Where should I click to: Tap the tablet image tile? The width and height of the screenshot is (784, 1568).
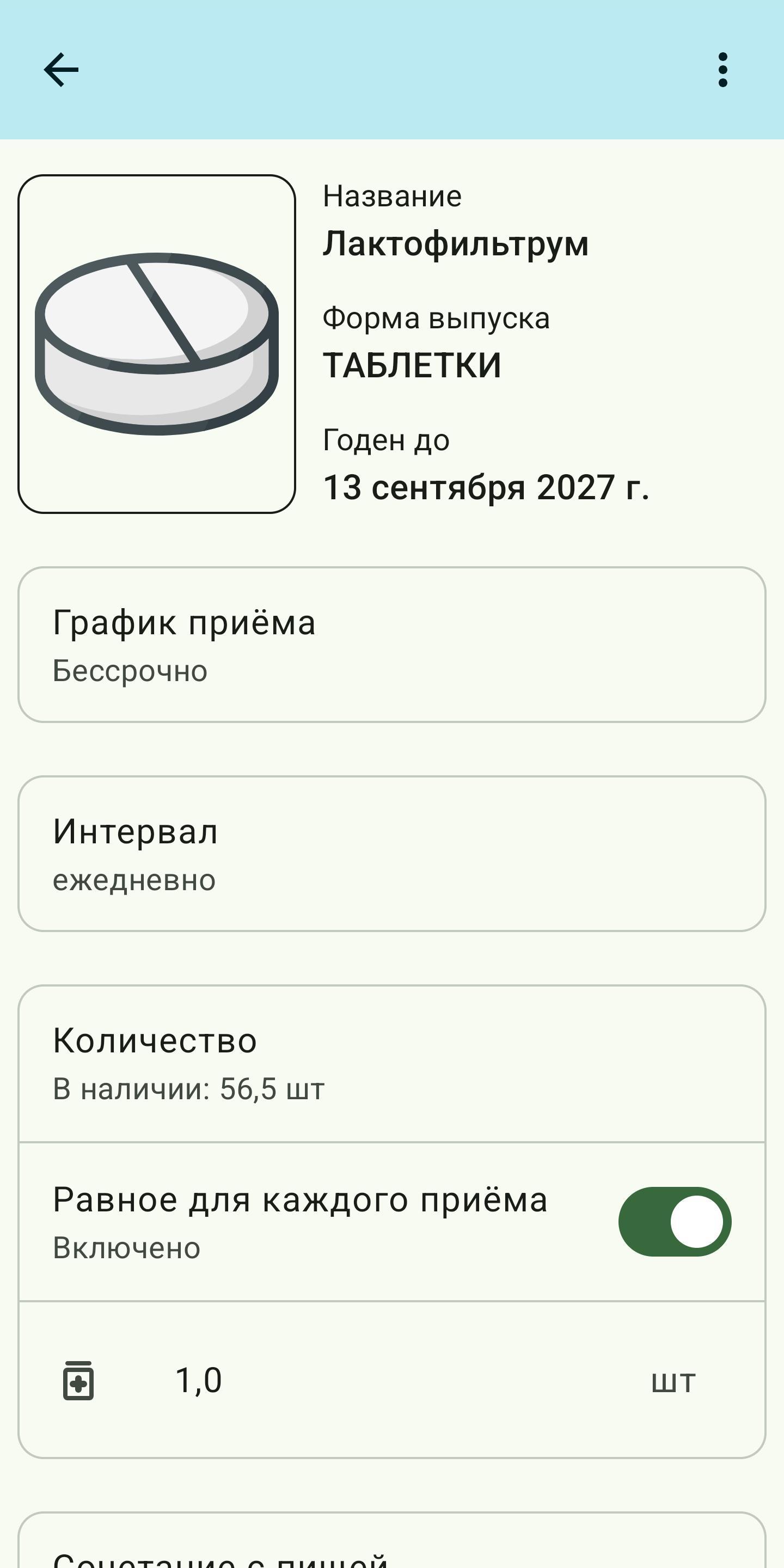pos(157,344)
